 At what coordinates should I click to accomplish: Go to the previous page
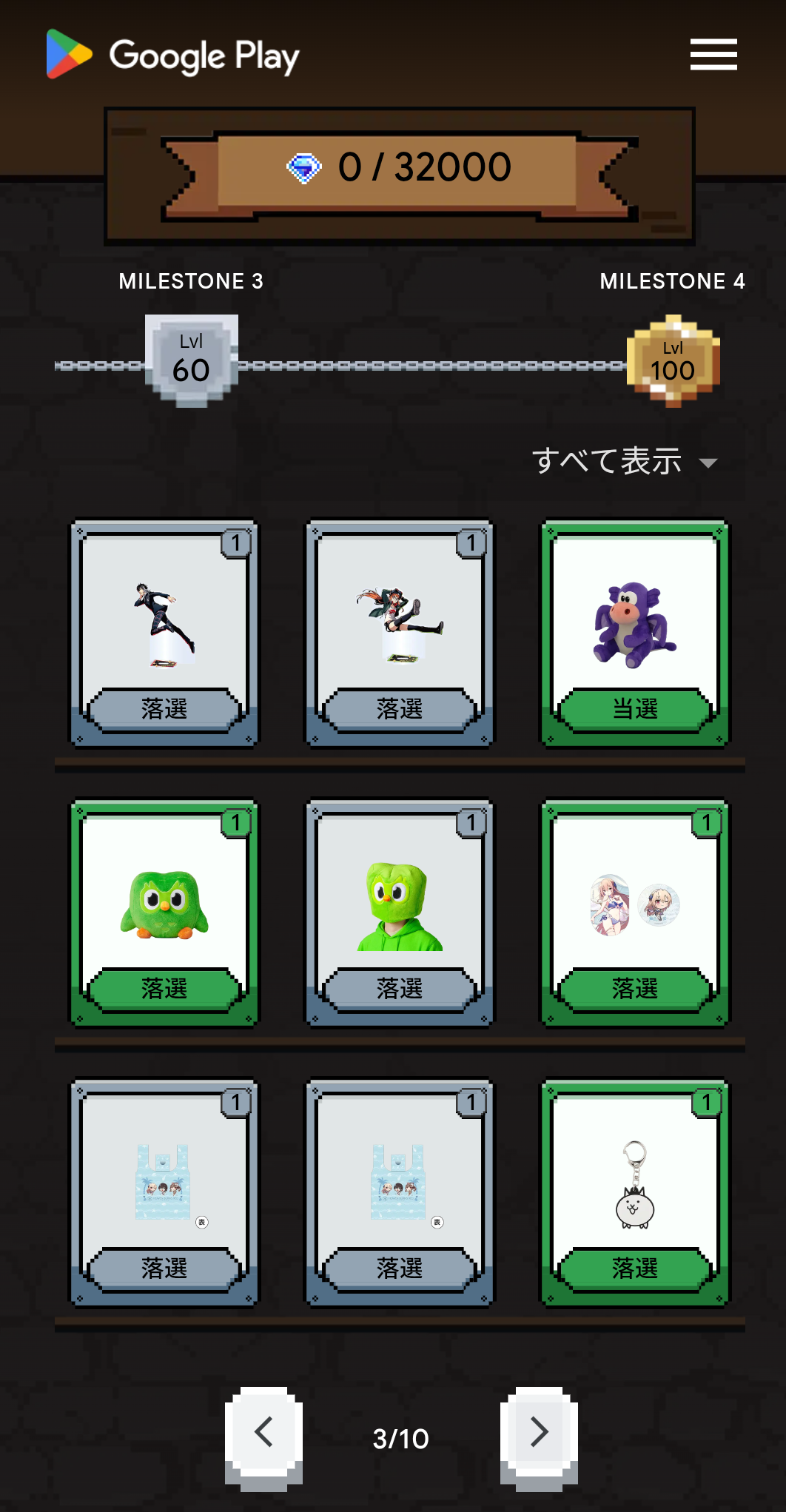click(x=263, y=1434)
